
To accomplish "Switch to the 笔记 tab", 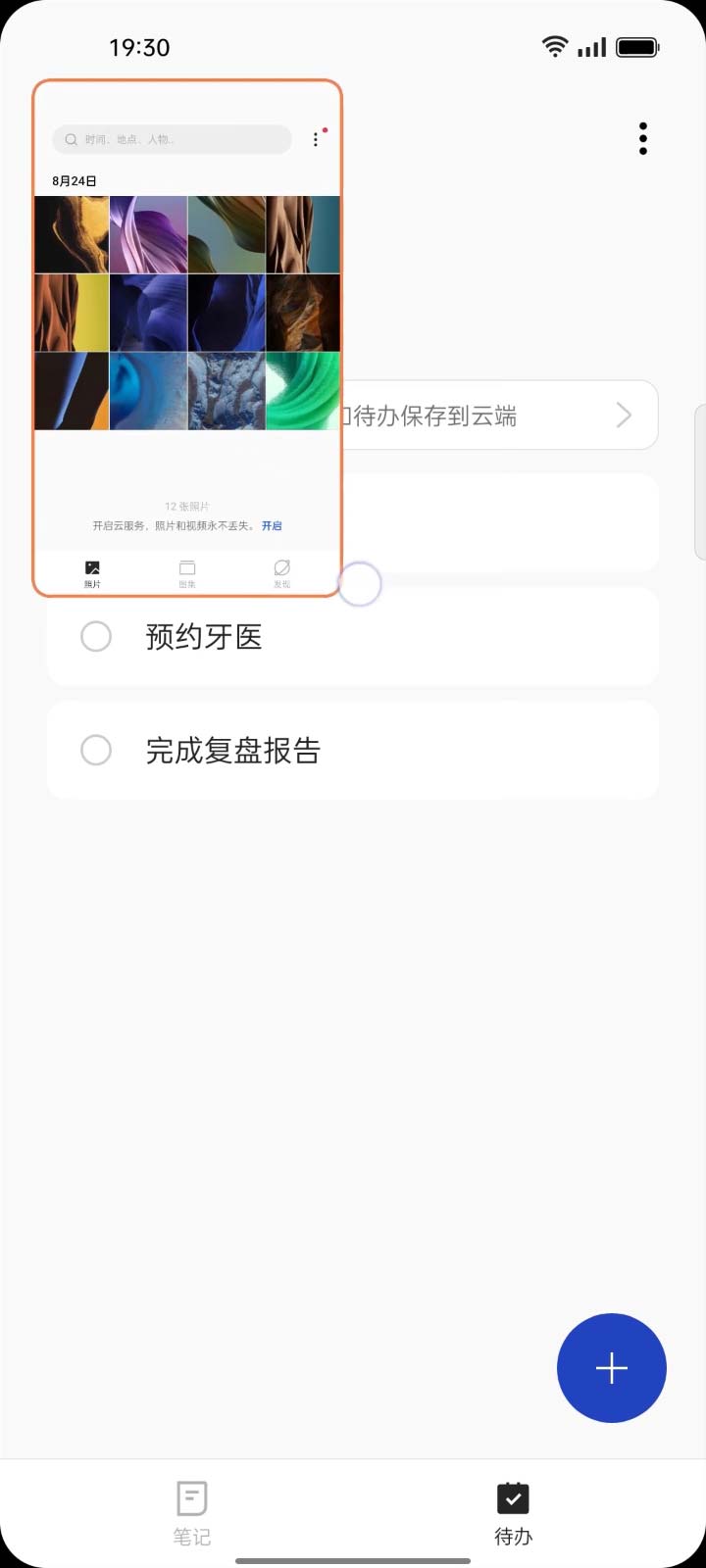I will coord(192,1513).
